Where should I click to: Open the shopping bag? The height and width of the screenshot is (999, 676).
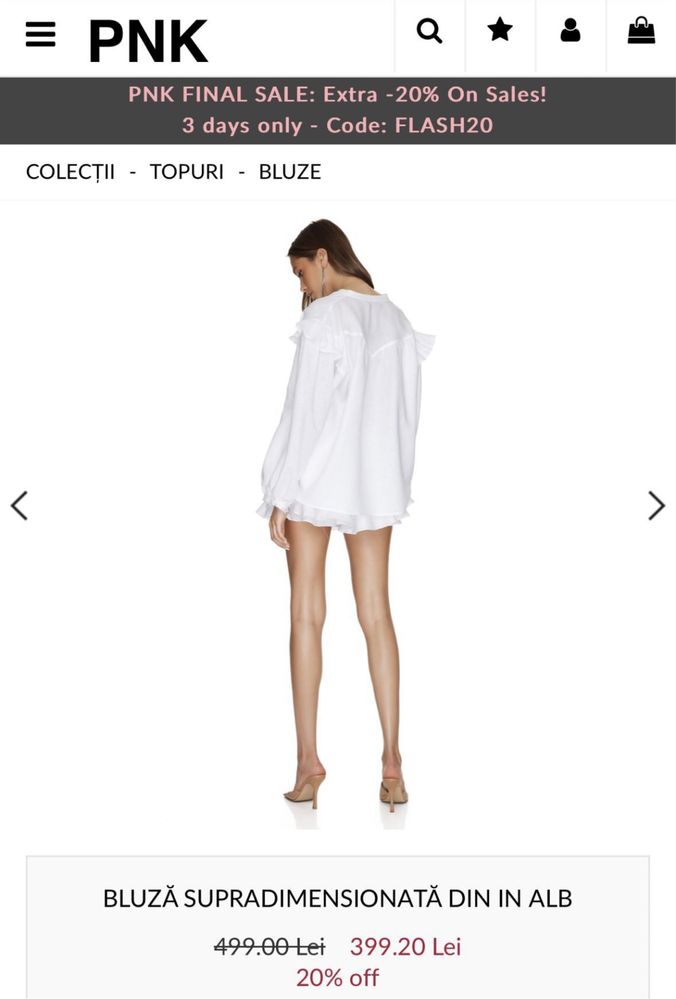tap(641, 32)
